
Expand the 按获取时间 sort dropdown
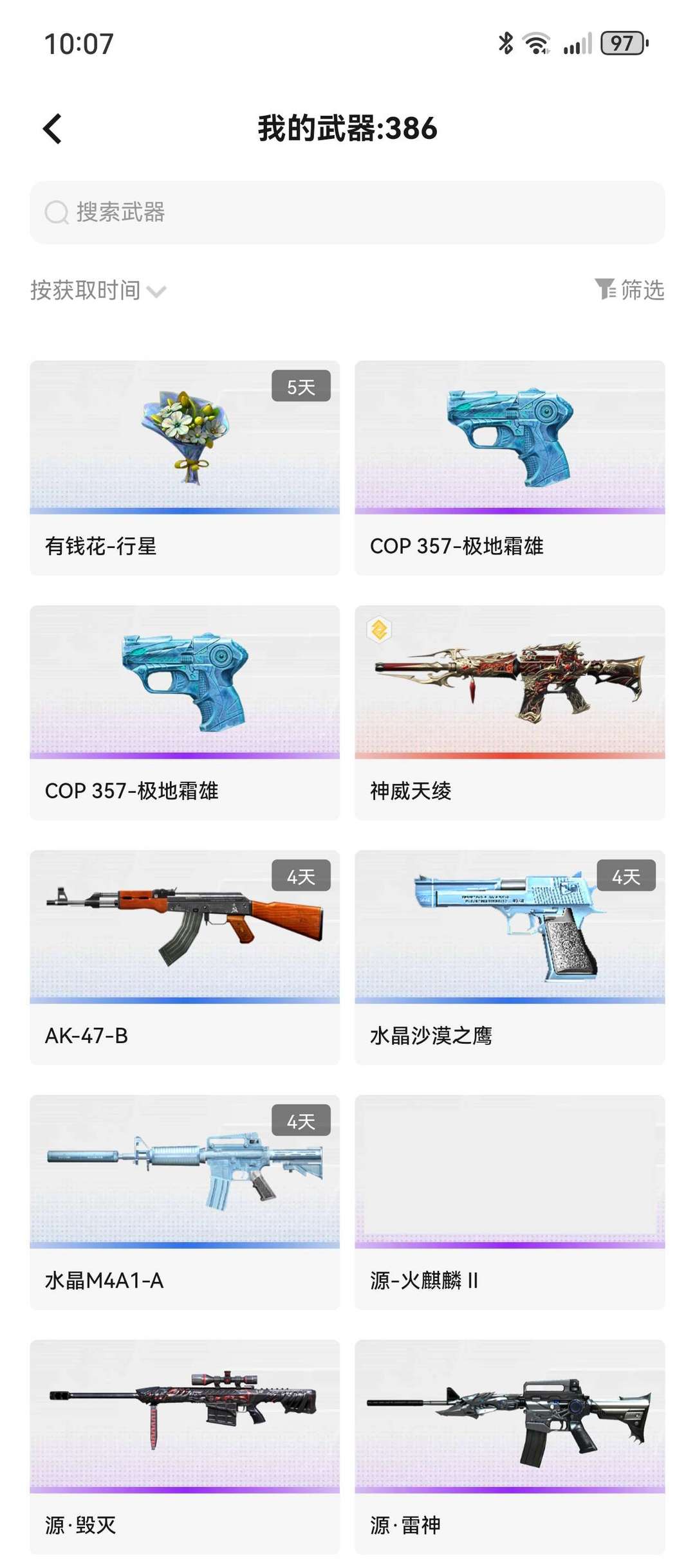(98, 291)
